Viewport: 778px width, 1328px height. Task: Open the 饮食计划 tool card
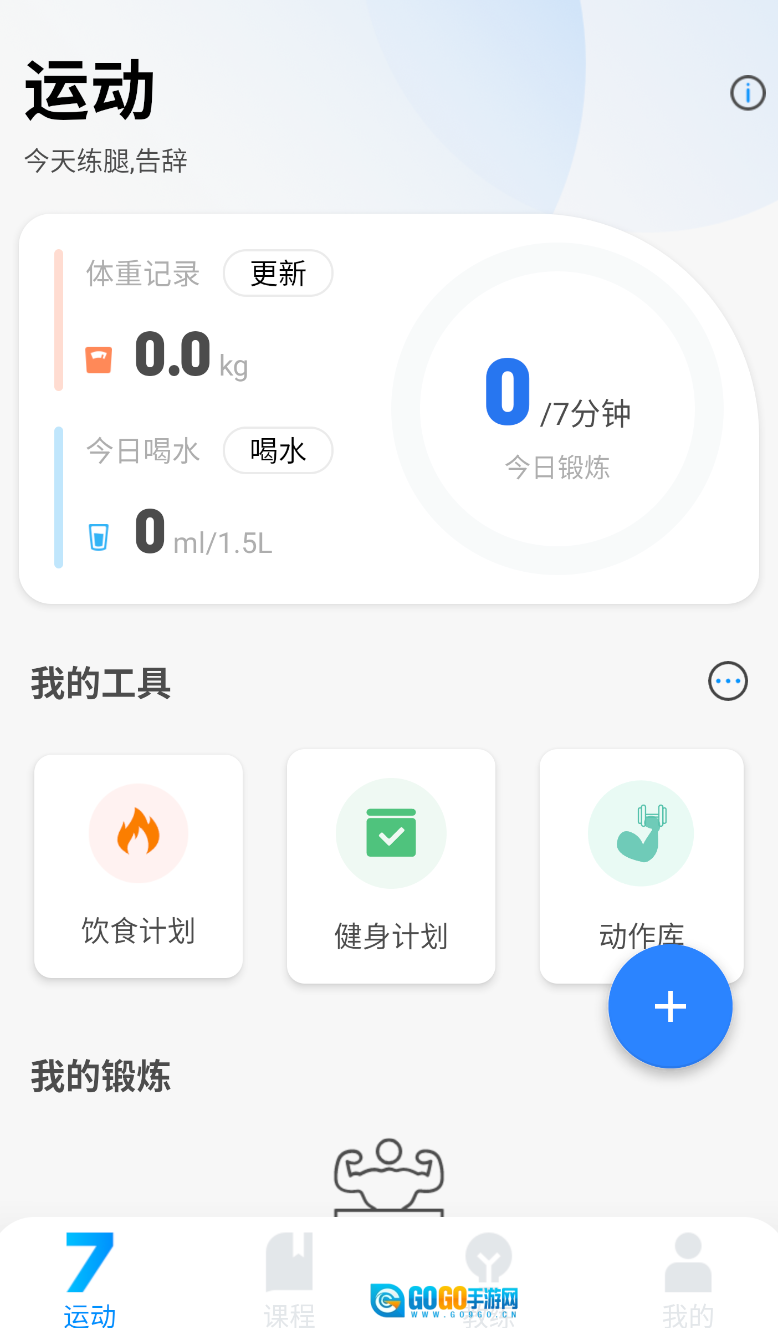point(138,865)
